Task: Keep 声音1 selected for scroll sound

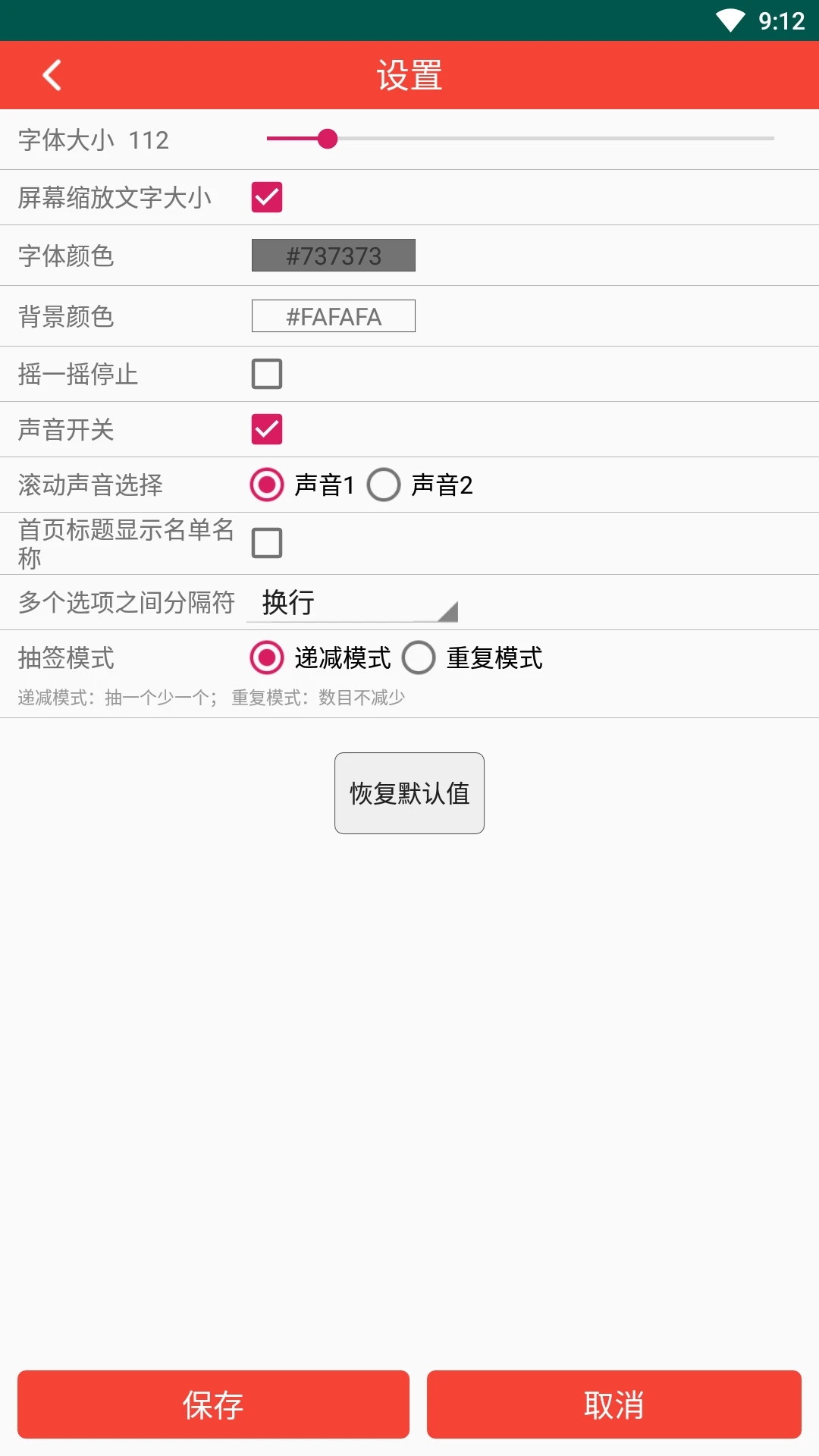Action: coord(265,485)
